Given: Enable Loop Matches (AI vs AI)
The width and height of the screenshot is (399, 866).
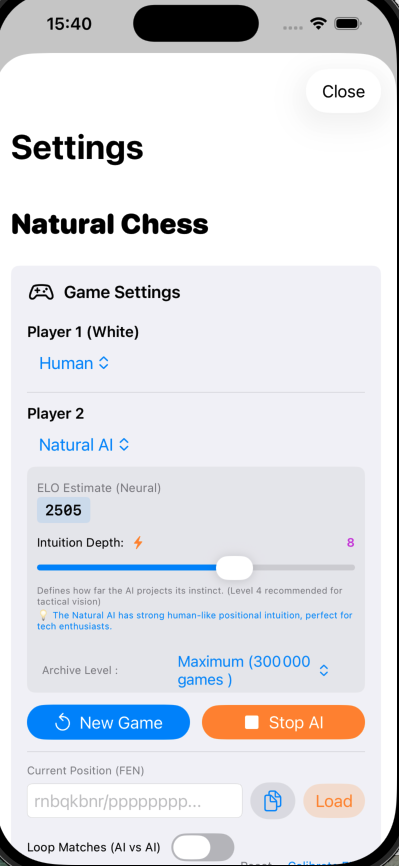Looking at the screenshot, I should tap(203, 847).
